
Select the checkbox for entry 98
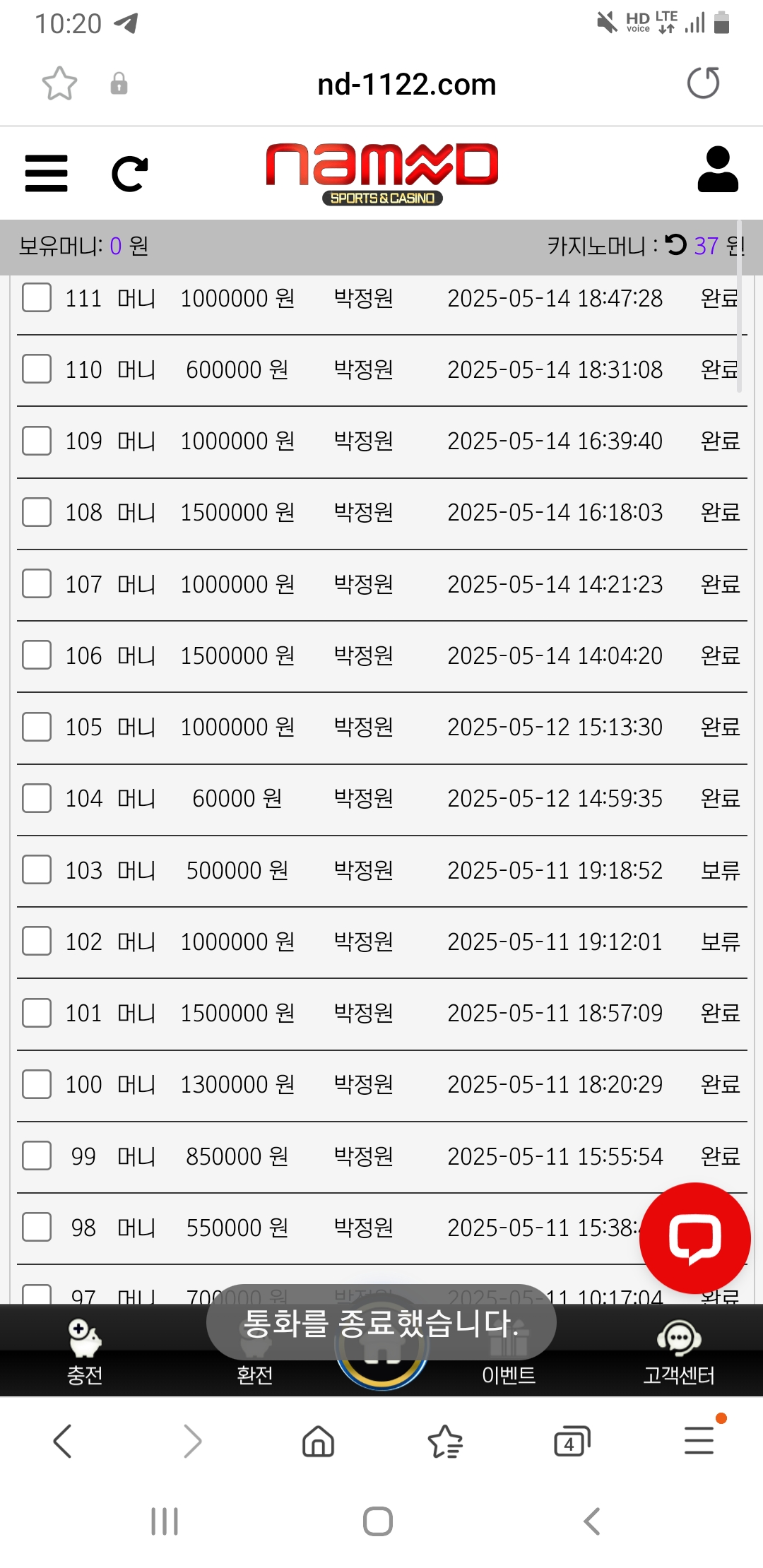pyautogui.click(x=37, y=1227)
